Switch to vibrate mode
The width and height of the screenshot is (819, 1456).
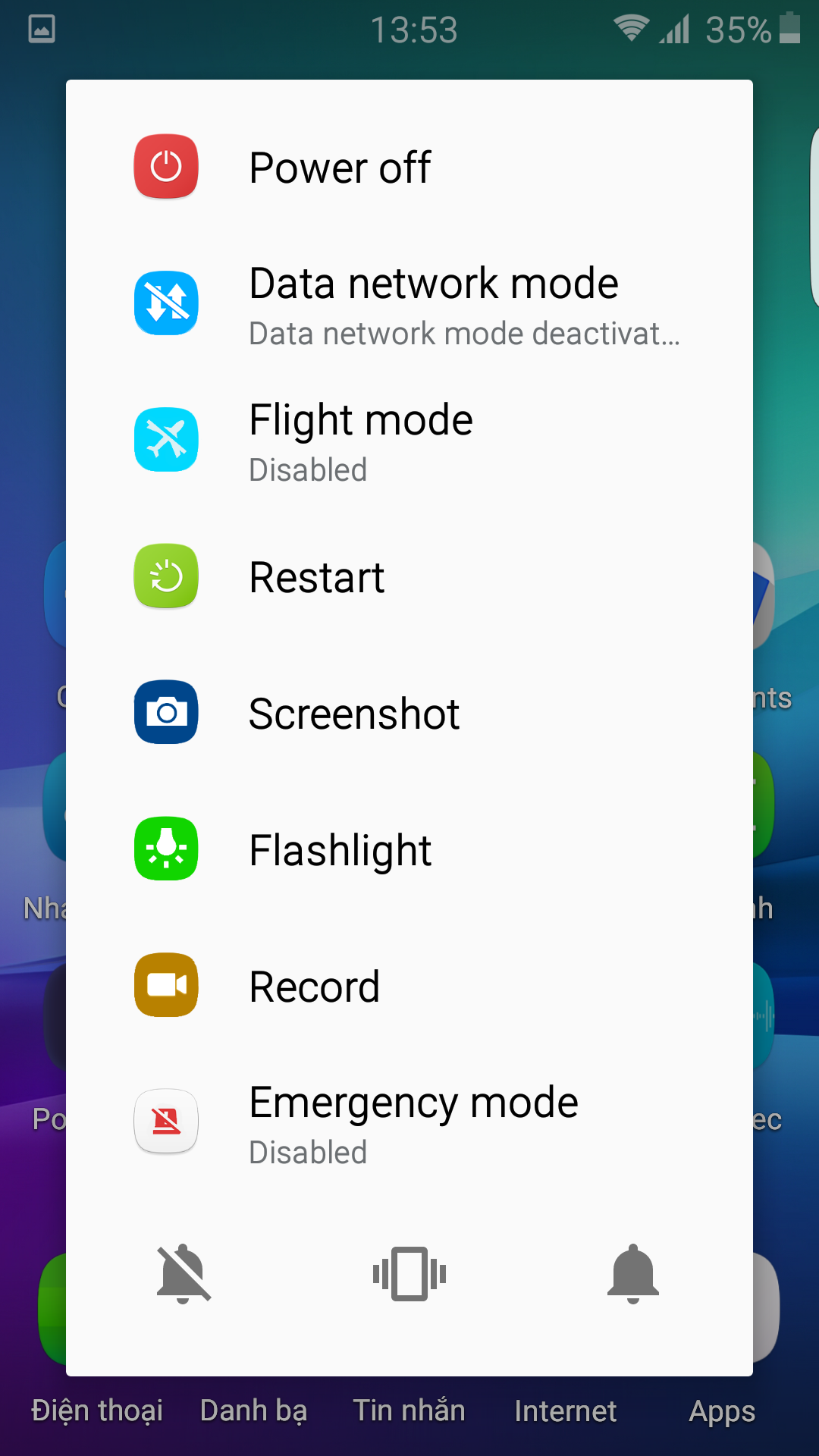tap(409, 1274)
